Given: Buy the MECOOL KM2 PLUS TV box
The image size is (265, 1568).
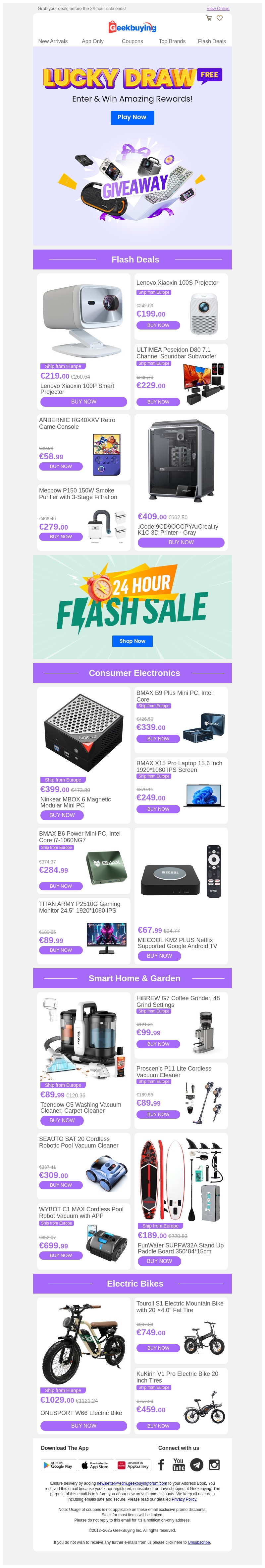Looking at the screenshot, I should click(159, 956).
